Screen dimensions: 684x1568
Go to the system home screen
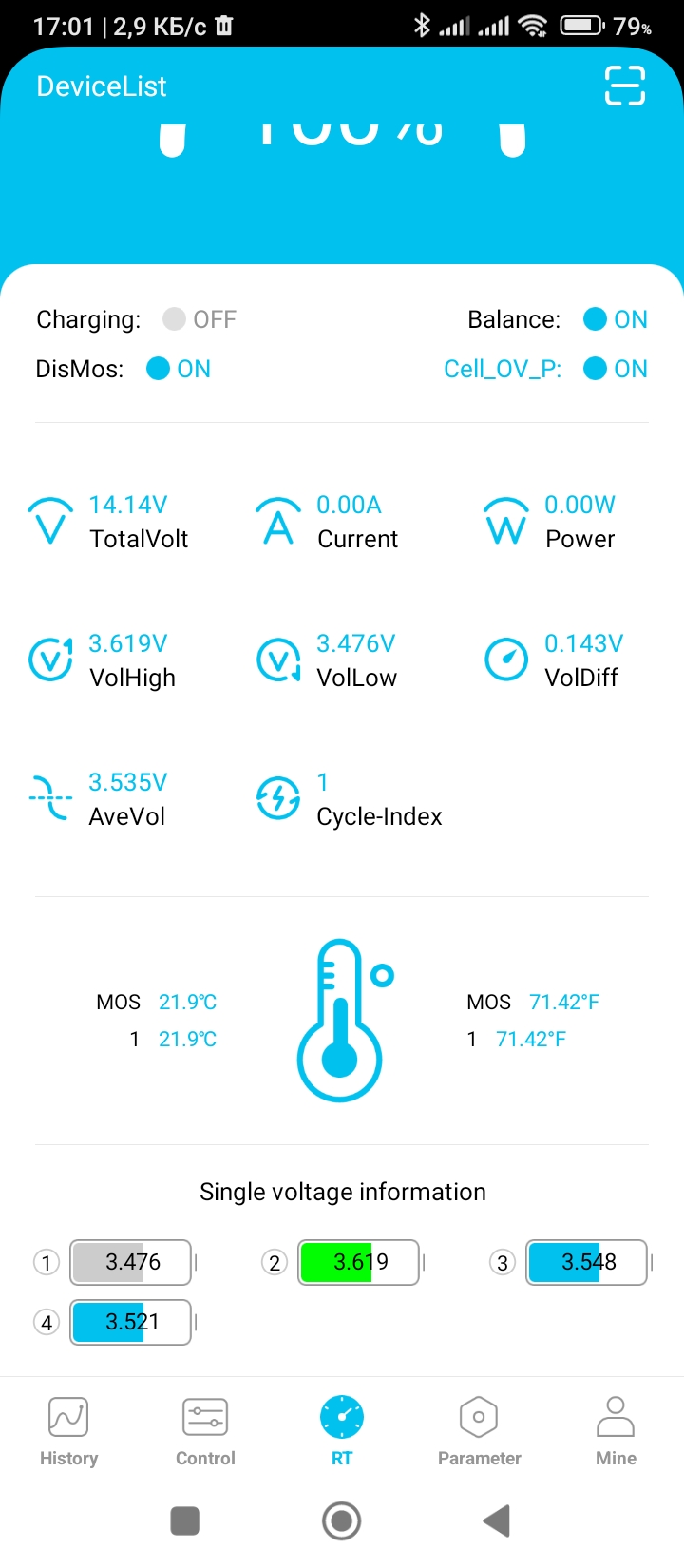click(x=342, y=1520)
